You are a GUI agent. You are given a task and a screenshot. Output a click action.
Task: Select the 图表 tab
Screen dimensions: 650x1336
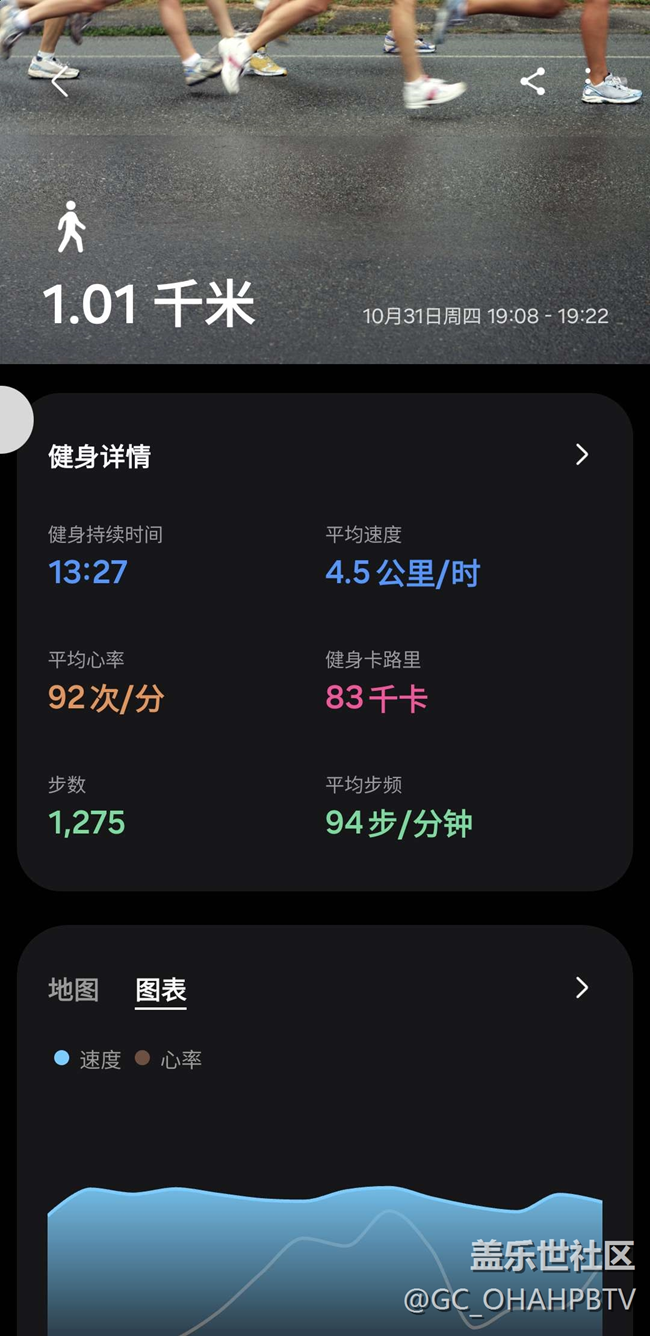(161, 990)
